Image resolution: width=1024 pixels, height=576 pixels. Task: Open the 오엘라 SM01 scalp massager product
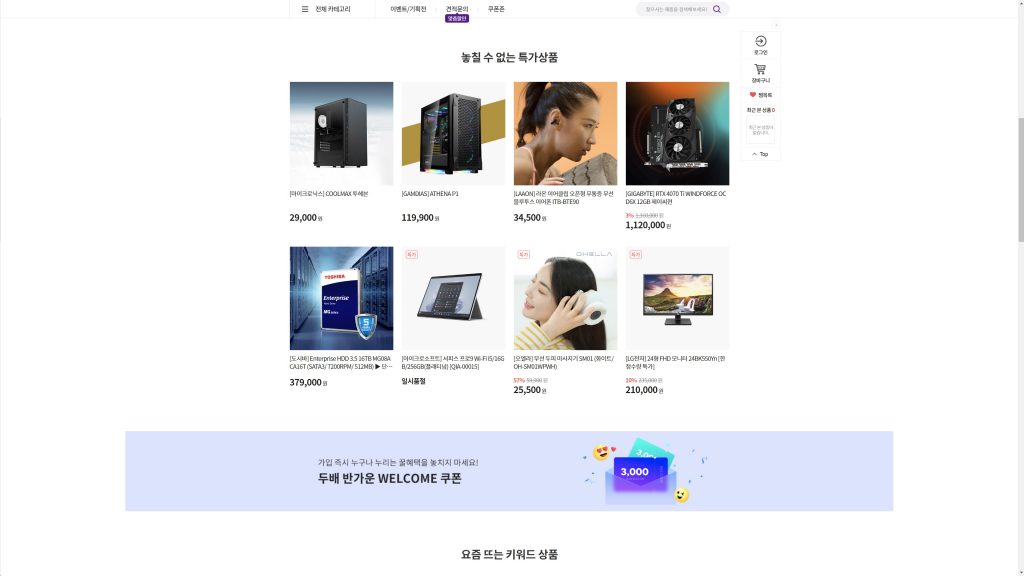565,298
